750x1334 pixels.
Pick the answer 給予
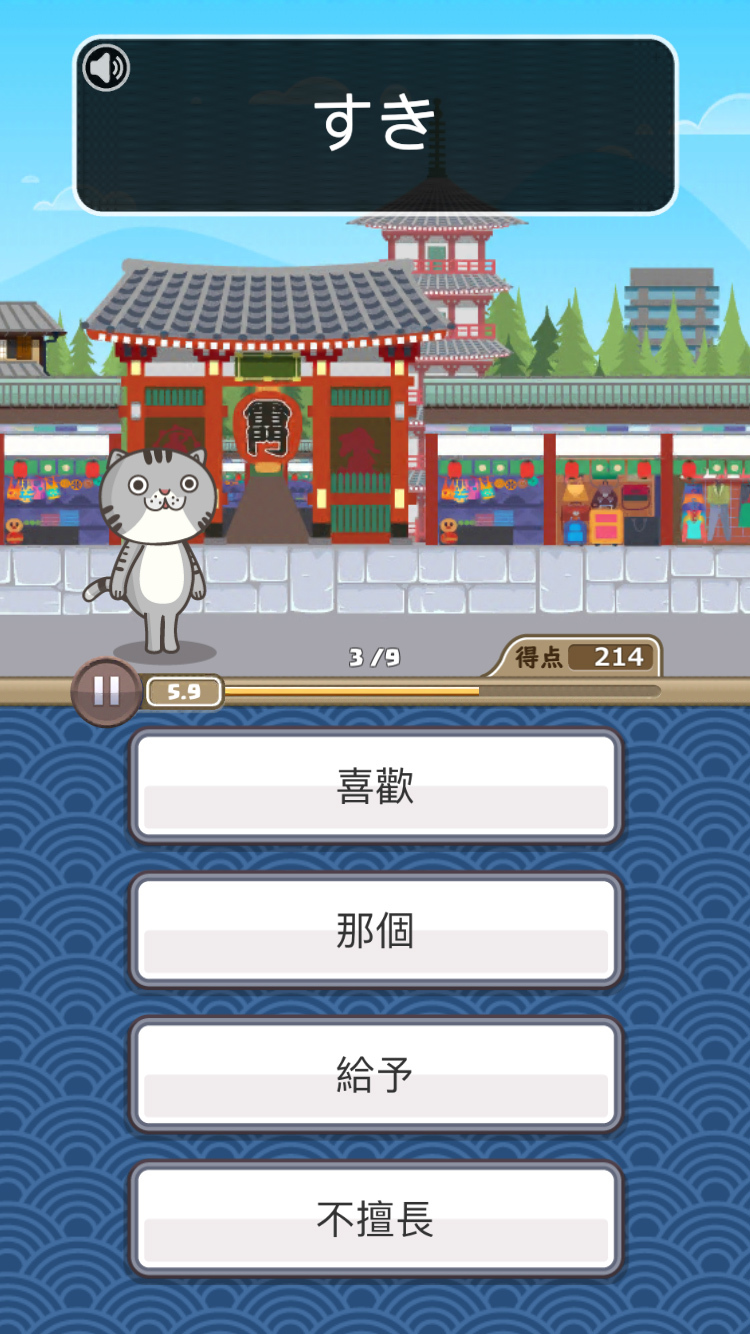point(375,1075)
